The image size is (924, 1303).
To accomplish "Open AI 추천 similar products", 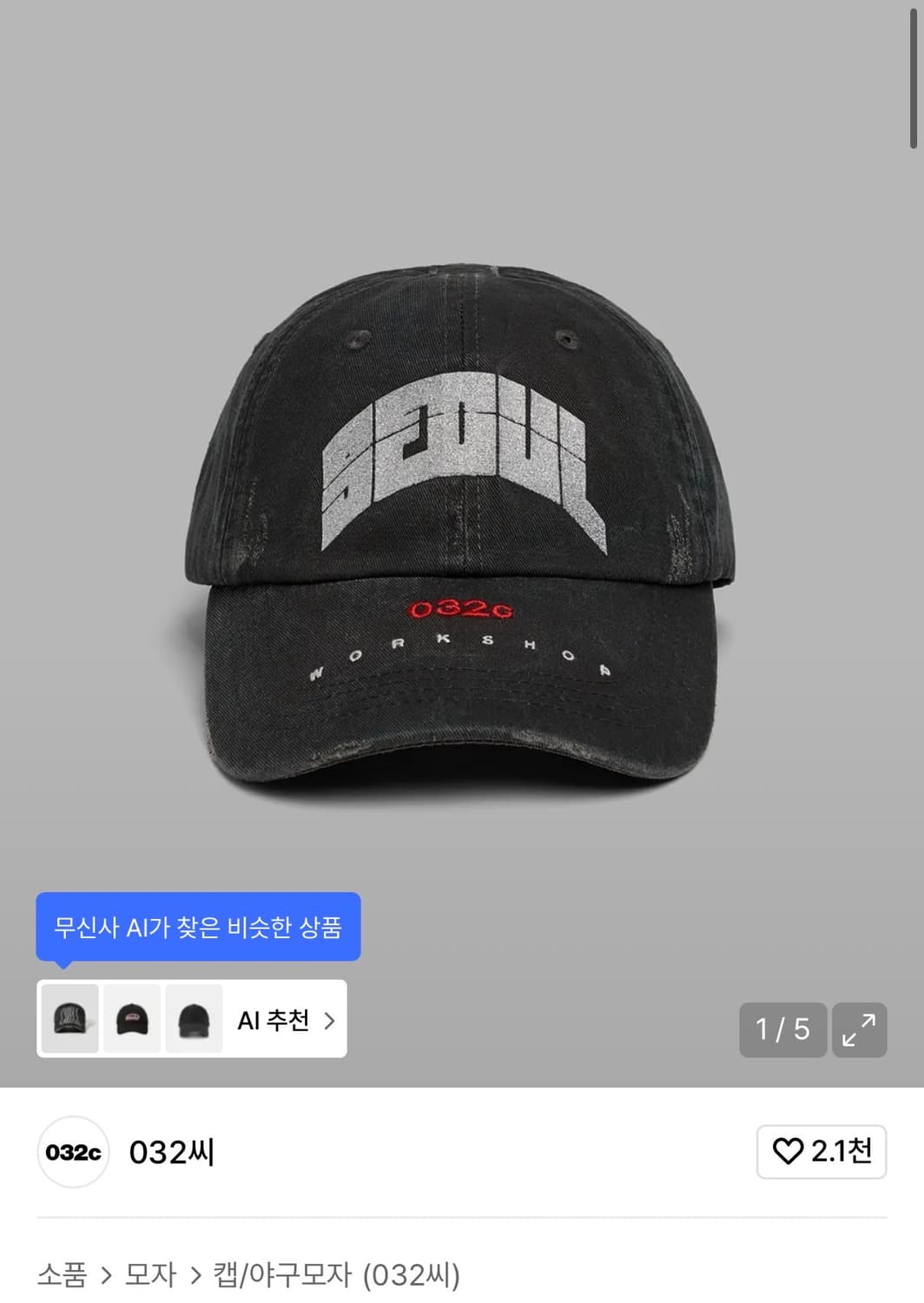I will [286, 1020].
